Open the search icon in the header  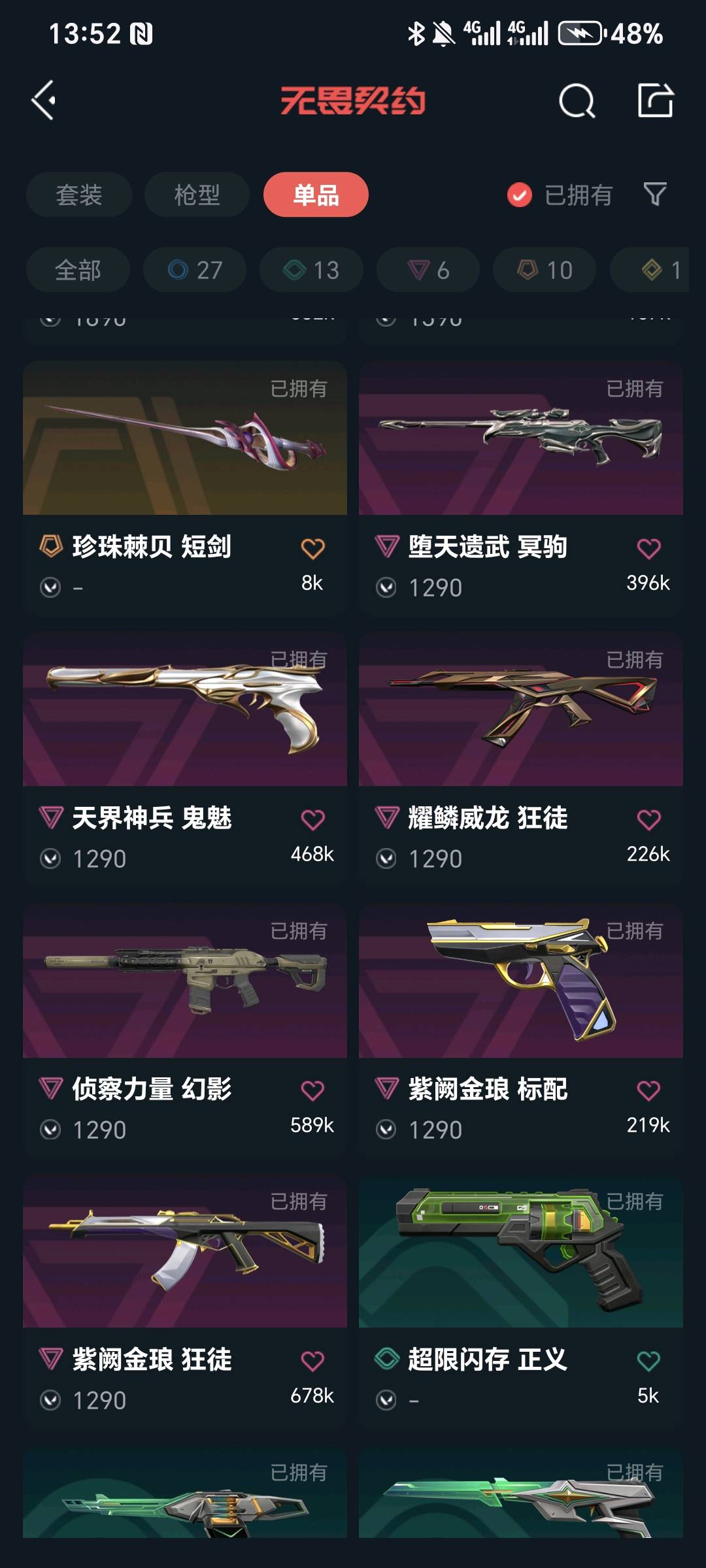pyautogui.click(x=577, y=101)
